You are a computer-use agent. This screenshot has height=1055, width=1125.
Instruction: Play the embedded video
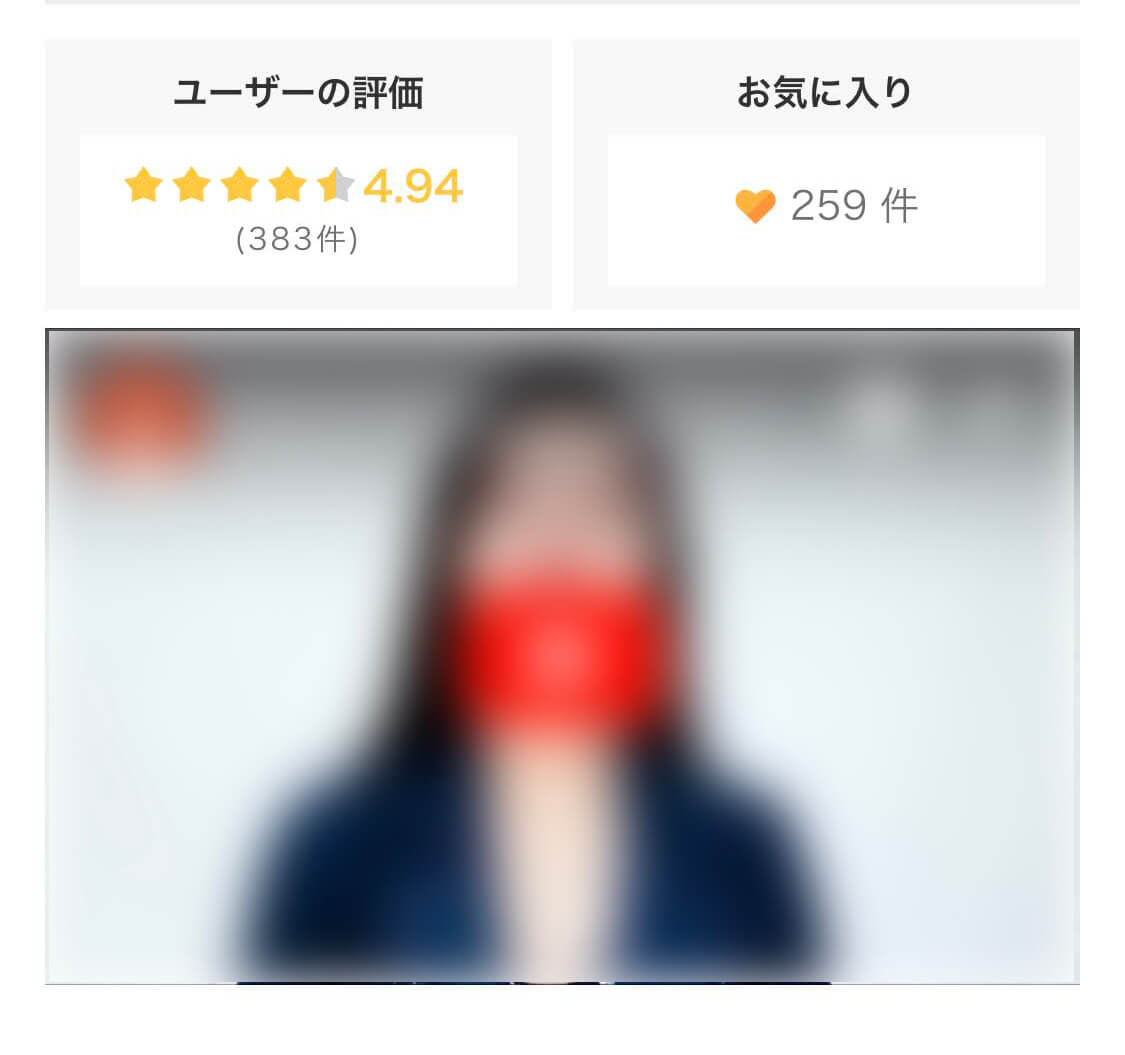coord(560,655)
